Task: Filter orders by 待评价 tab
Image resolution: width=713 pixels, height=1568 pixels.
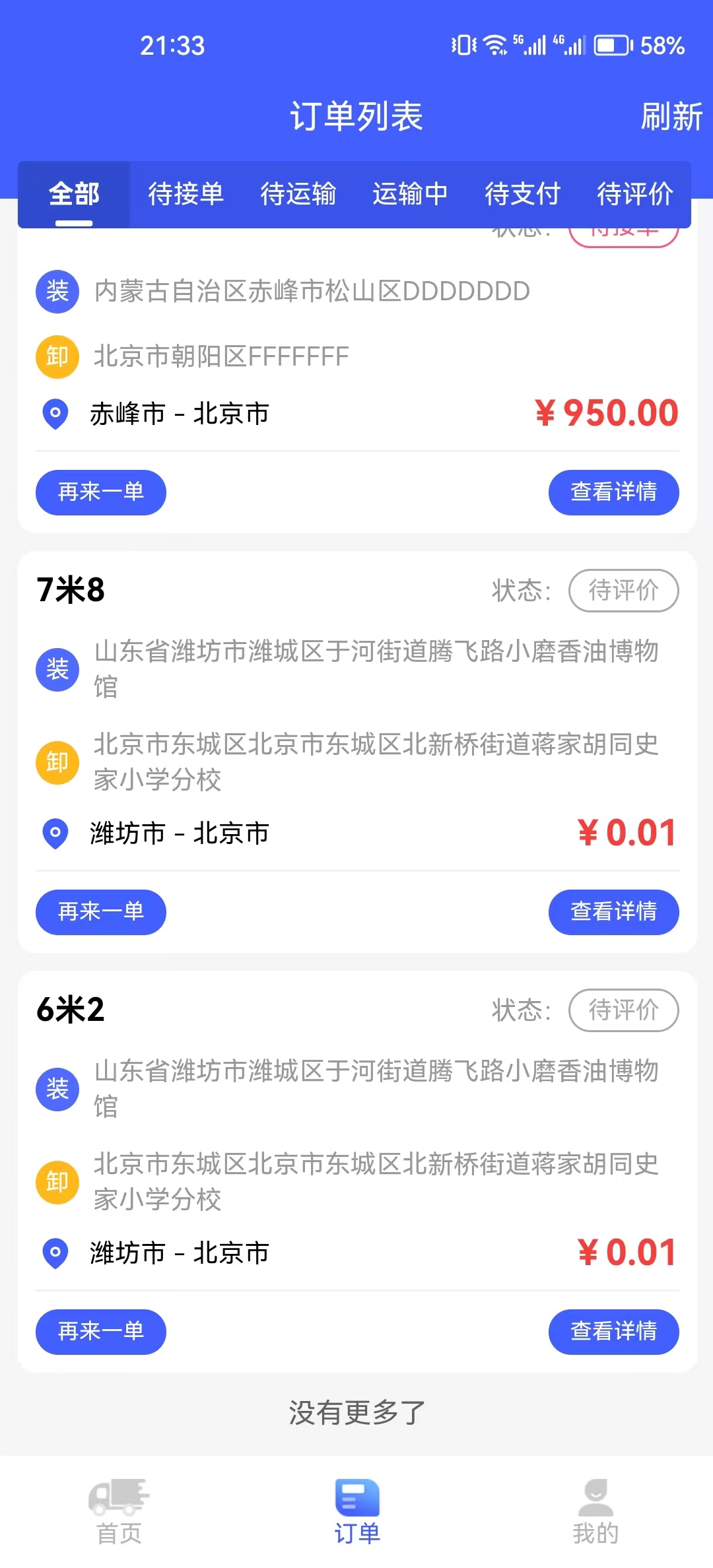Action: click(x=634, y=195)
